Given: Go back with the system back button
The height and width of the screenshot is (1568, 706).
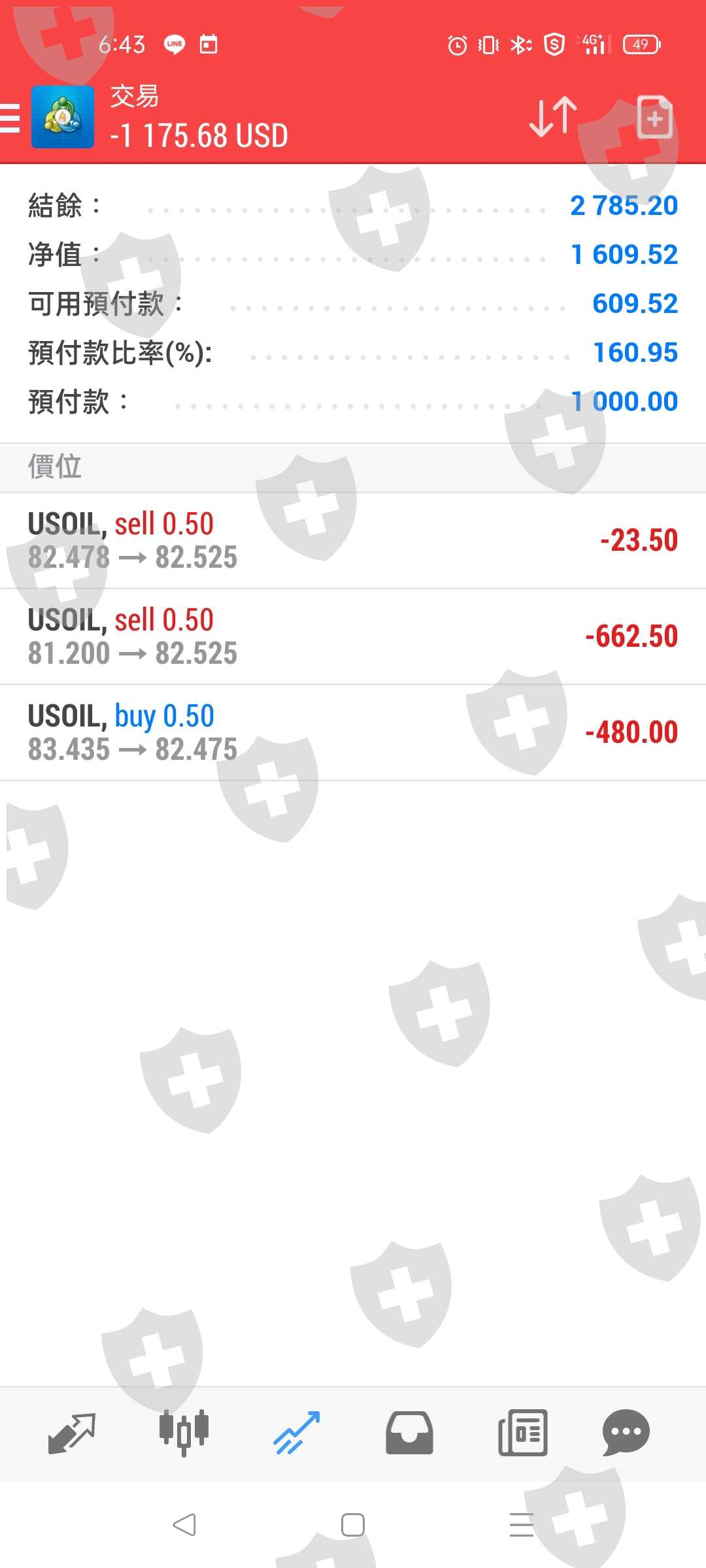Looking at the screenshot, I should [184, 1525].
